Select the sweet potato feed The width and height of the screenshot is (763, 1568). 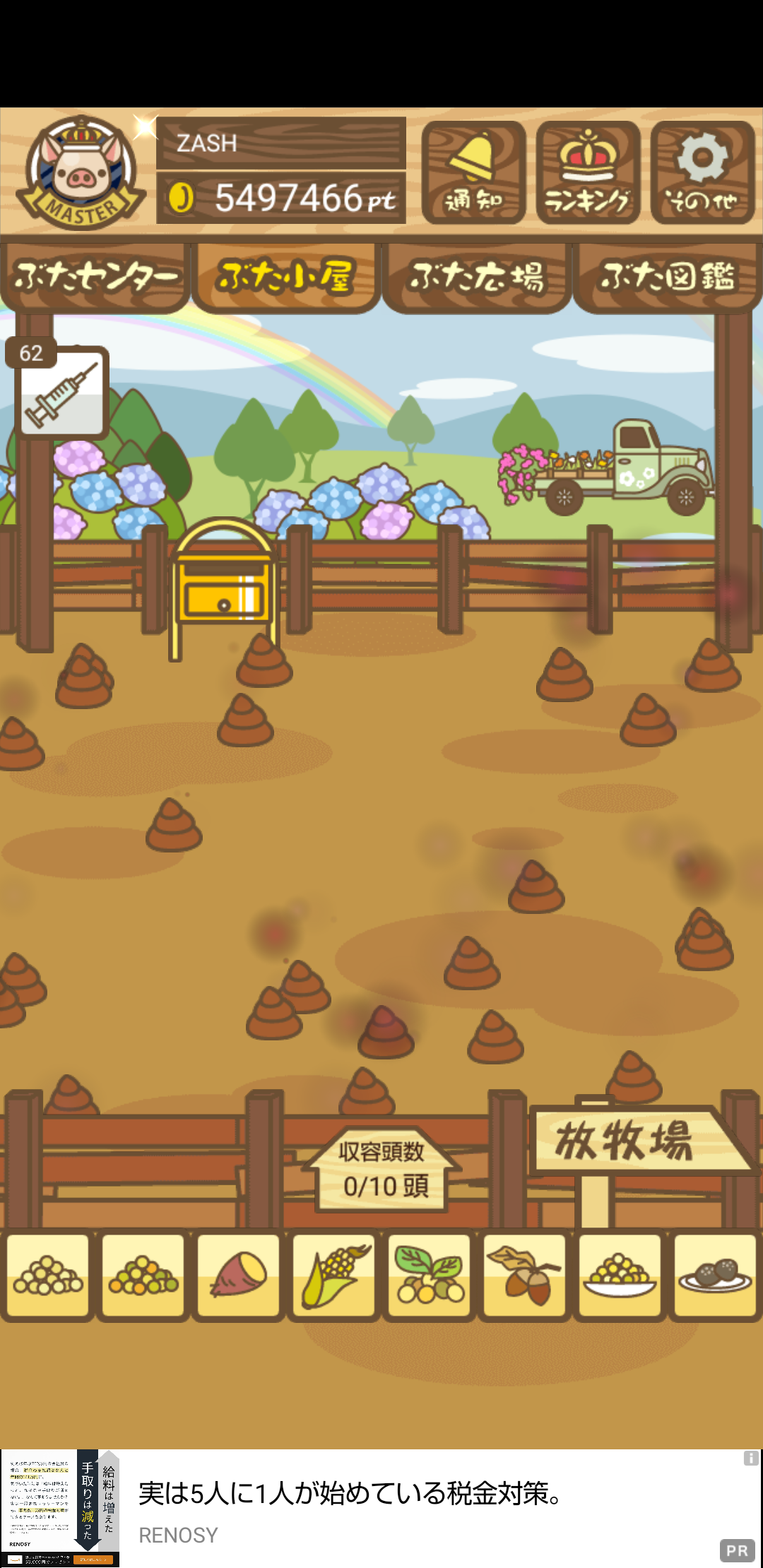(239, 1276)
